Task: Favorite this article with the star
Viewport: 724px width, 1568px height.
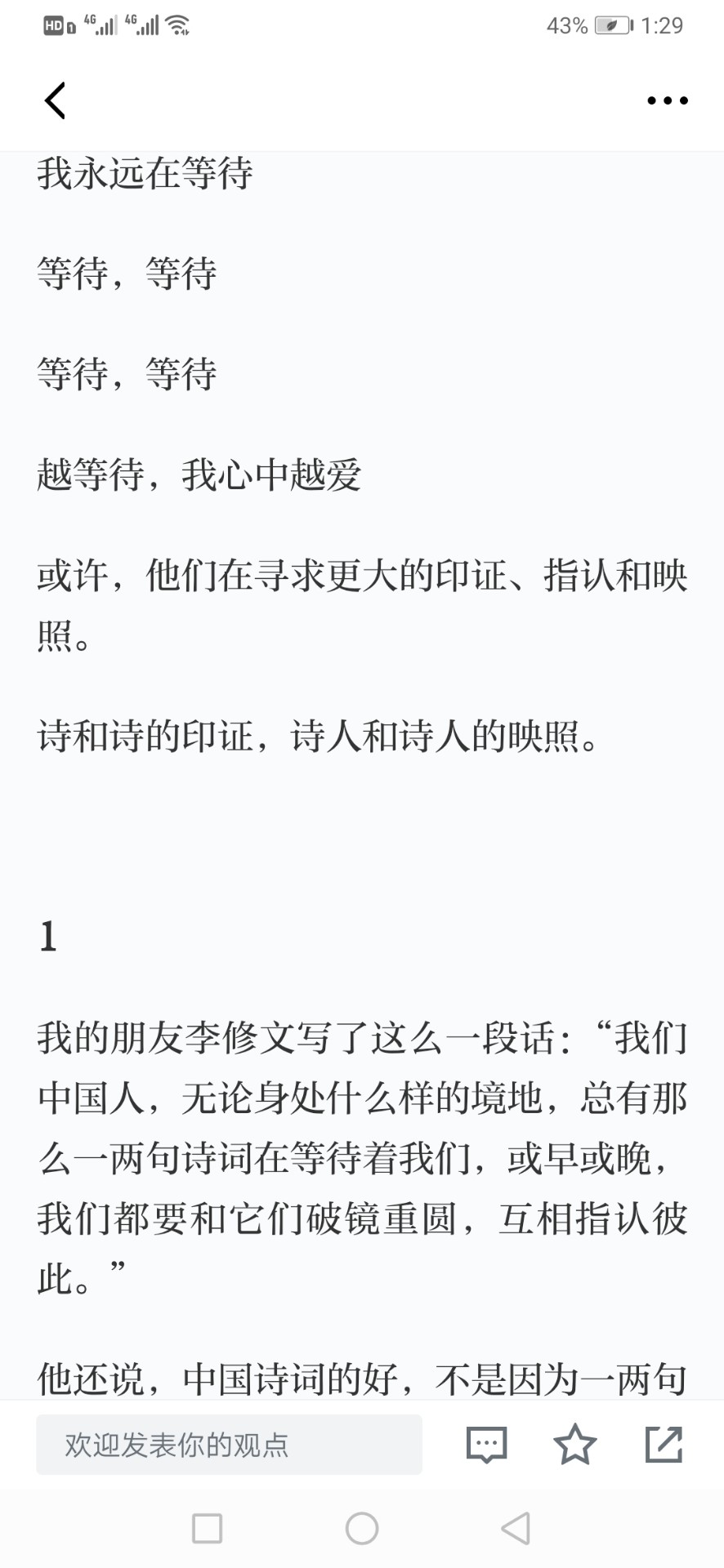Action: pyautogui.click(x=575, y=1444)
